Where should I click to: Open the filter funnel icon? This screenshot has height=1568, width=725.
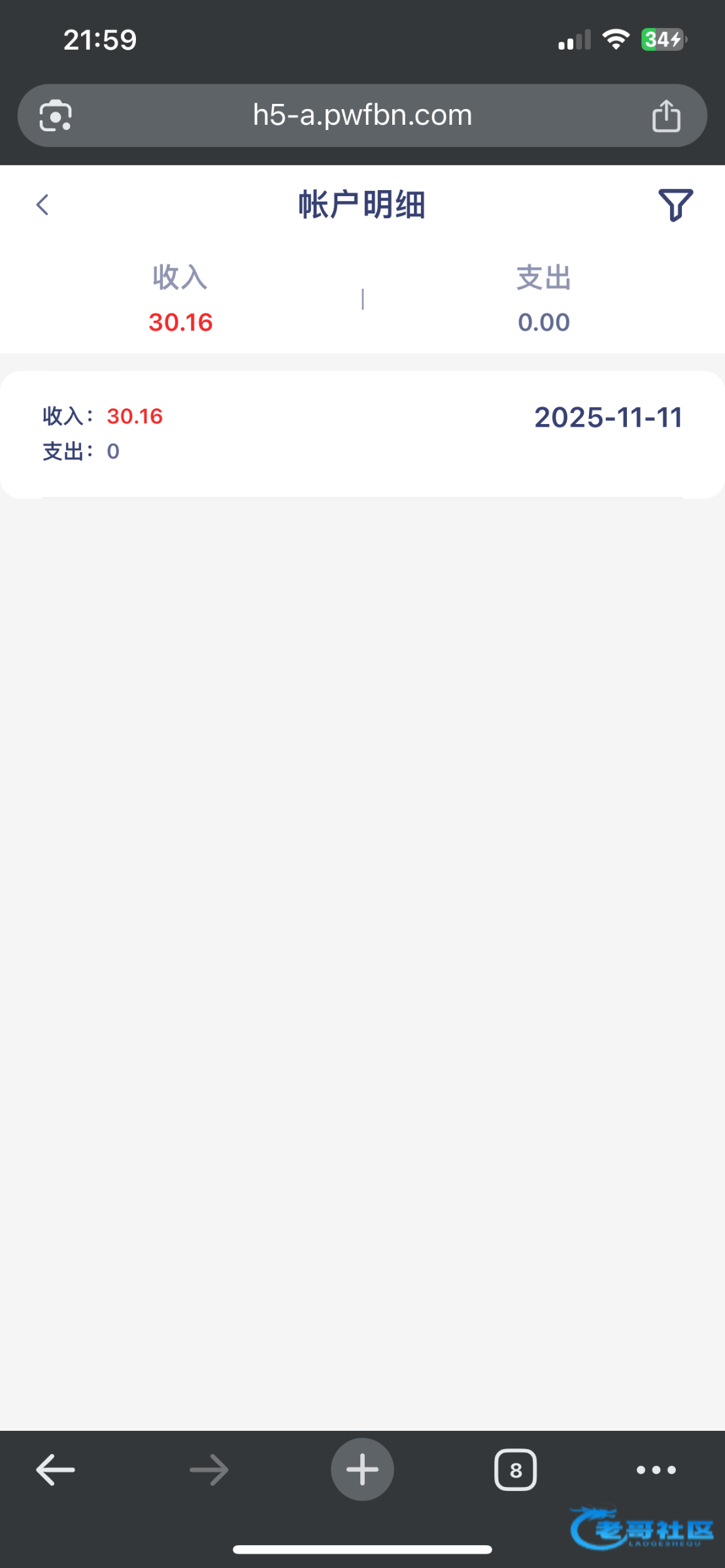tap(675, 206)
